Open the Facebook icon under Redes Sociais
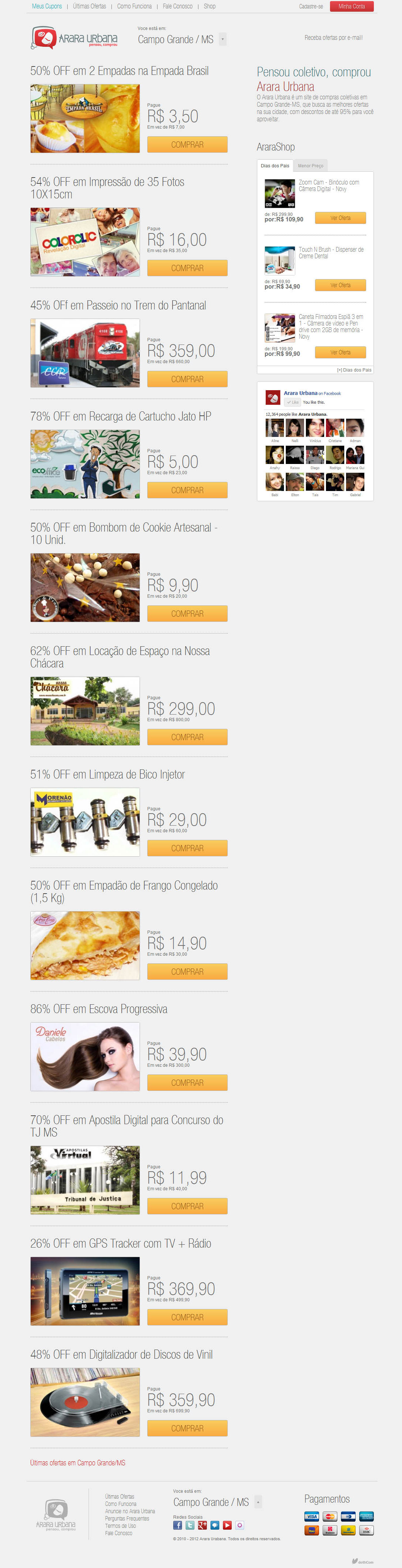This screenshot has height=1568, width=402. (x=177, y=1525)
